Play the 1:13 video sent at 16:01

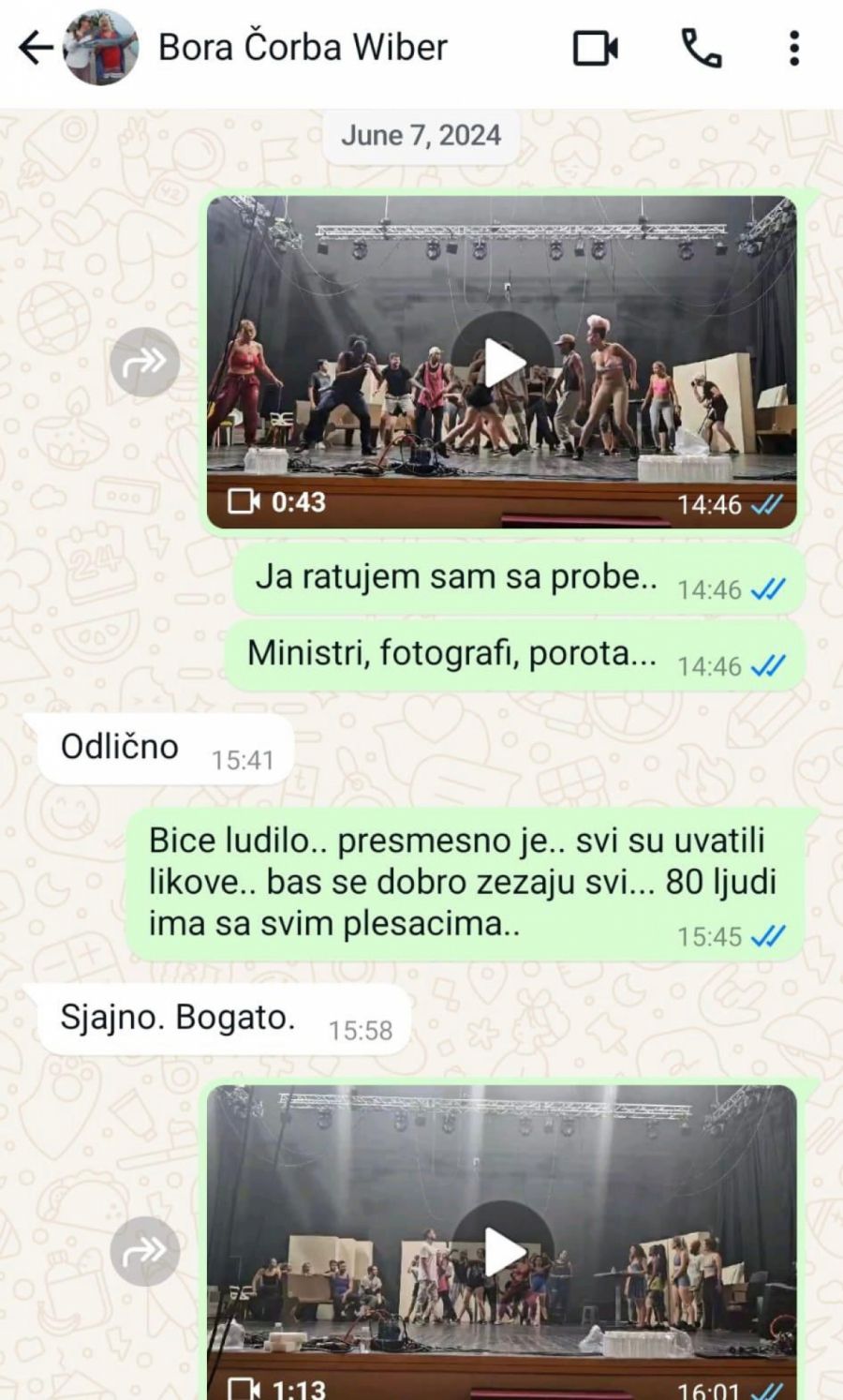503,1251
